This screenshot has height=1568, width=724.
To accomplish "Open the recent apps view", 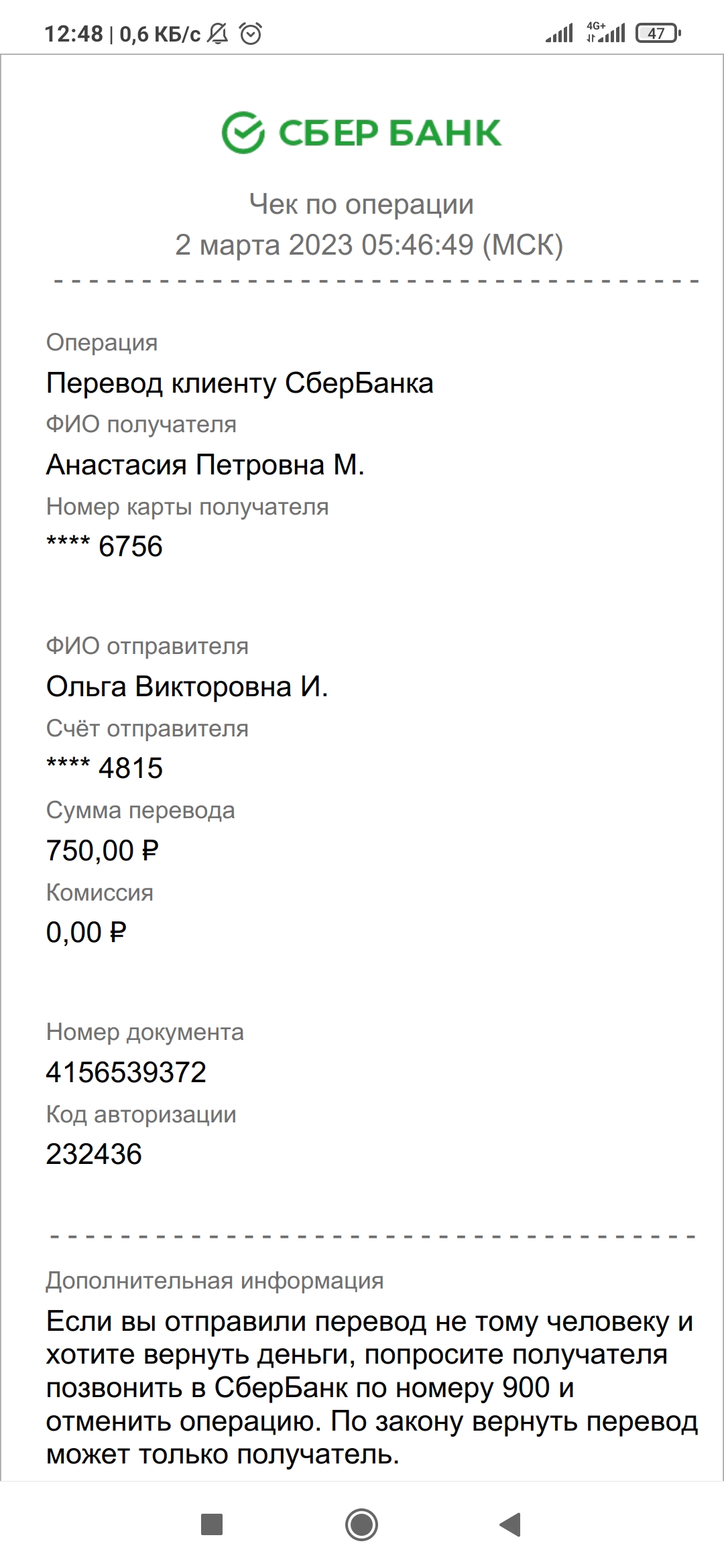I will point(212,1524).
